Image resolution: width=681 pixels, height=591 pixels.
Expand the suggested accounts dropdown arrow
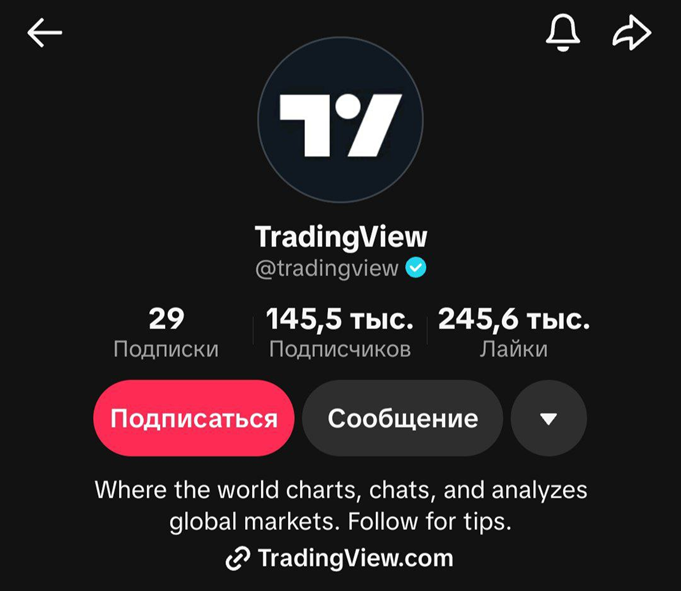click(x=548, y=418)
